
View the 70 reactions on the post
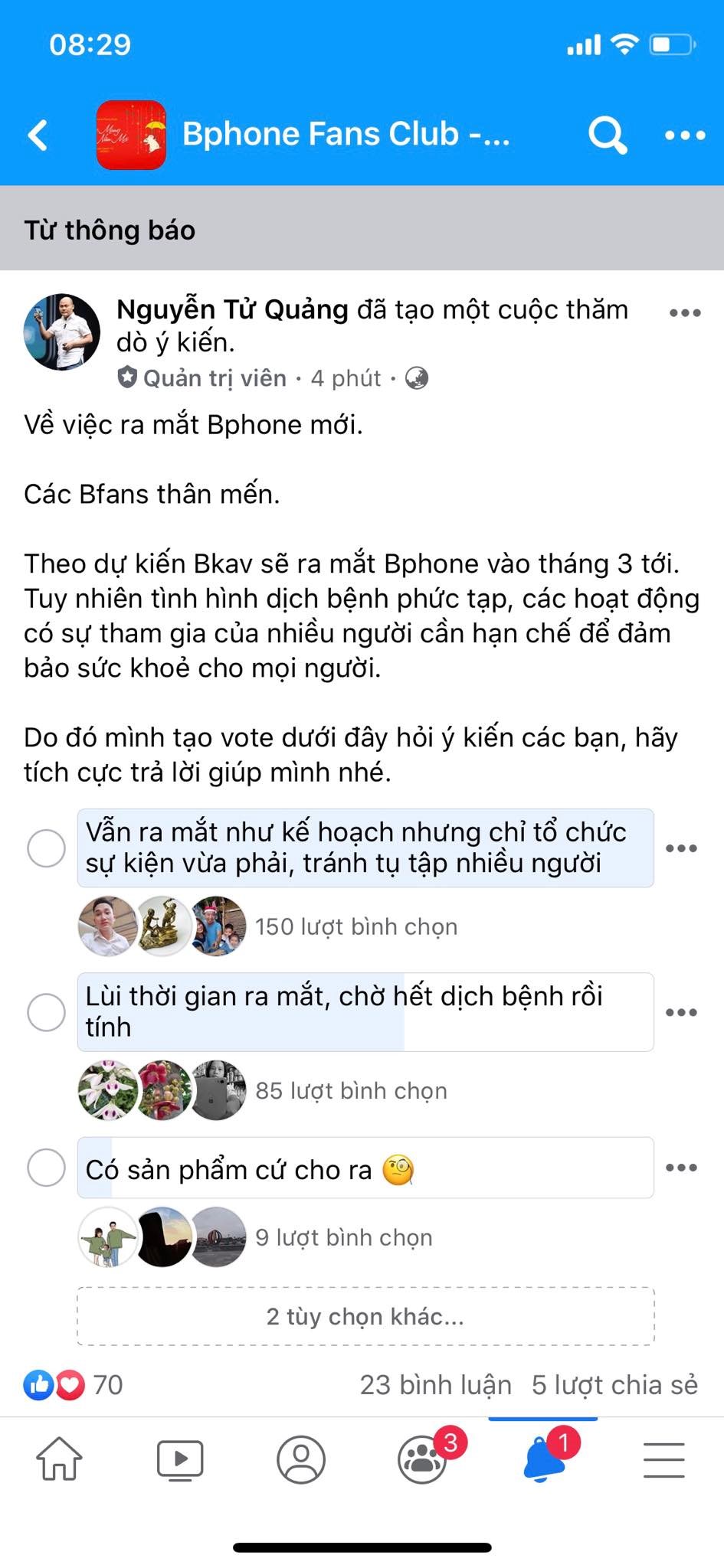tap(74, 1385)
